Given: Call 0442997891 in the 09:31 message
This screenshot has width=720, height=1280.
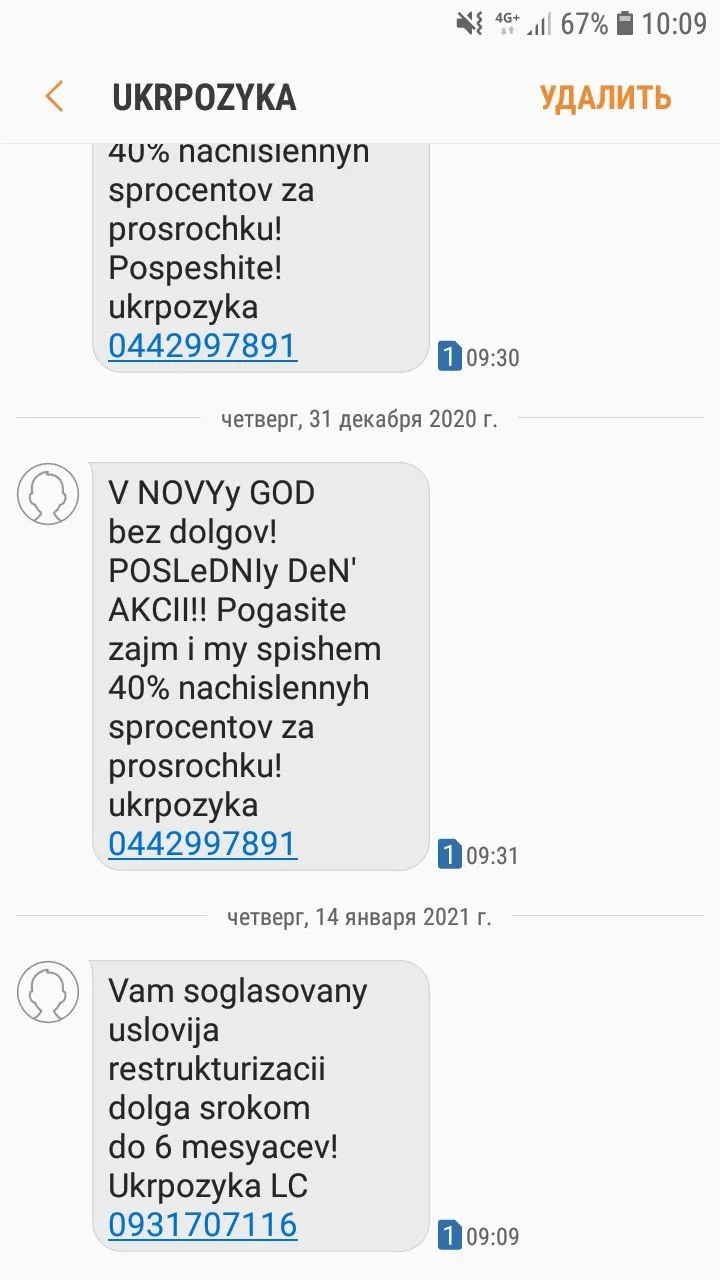Looking at the screenshot, I should click(202, 843).
